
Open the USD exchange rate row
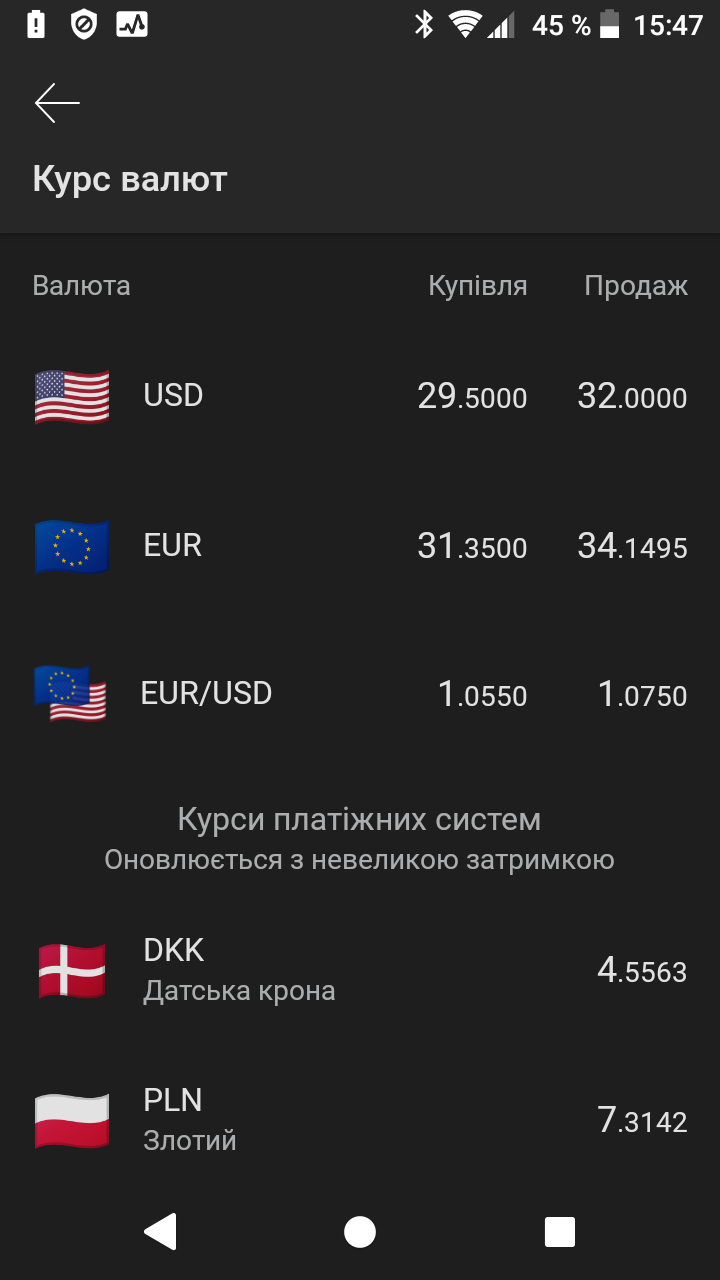360,396
